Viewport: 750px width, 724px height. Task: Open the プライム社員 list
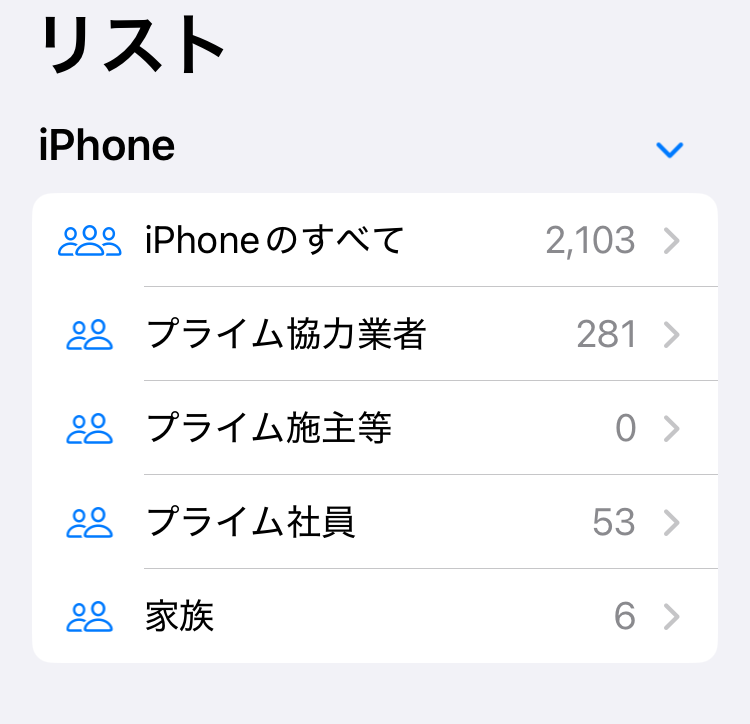pos(374,522)
